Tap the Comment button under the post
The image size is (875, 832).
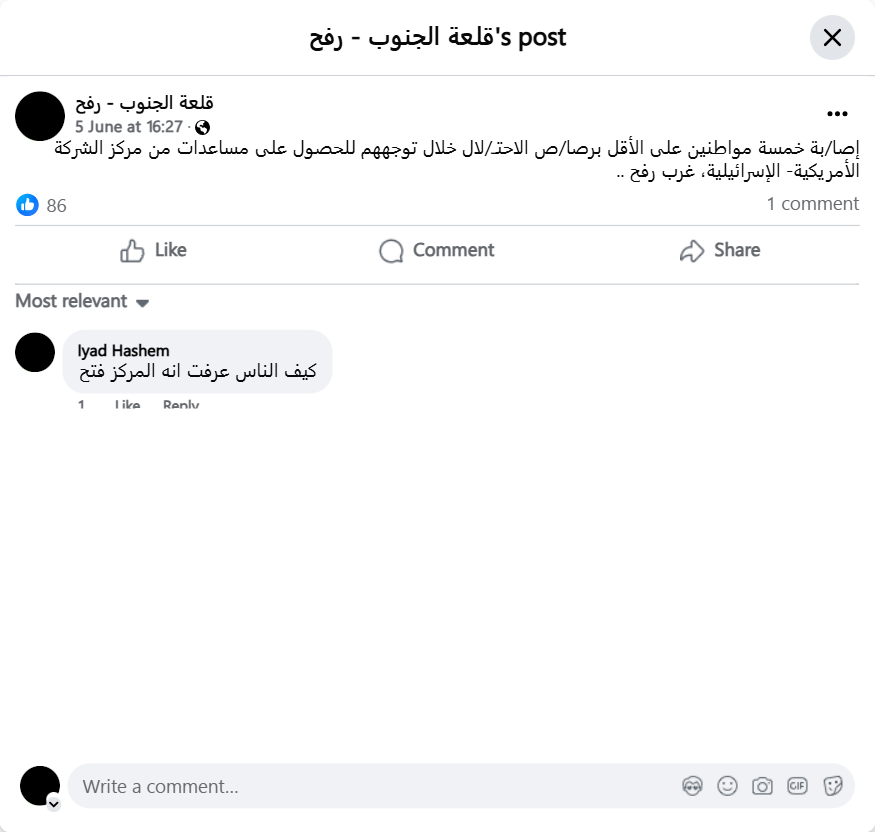point(436,250)
